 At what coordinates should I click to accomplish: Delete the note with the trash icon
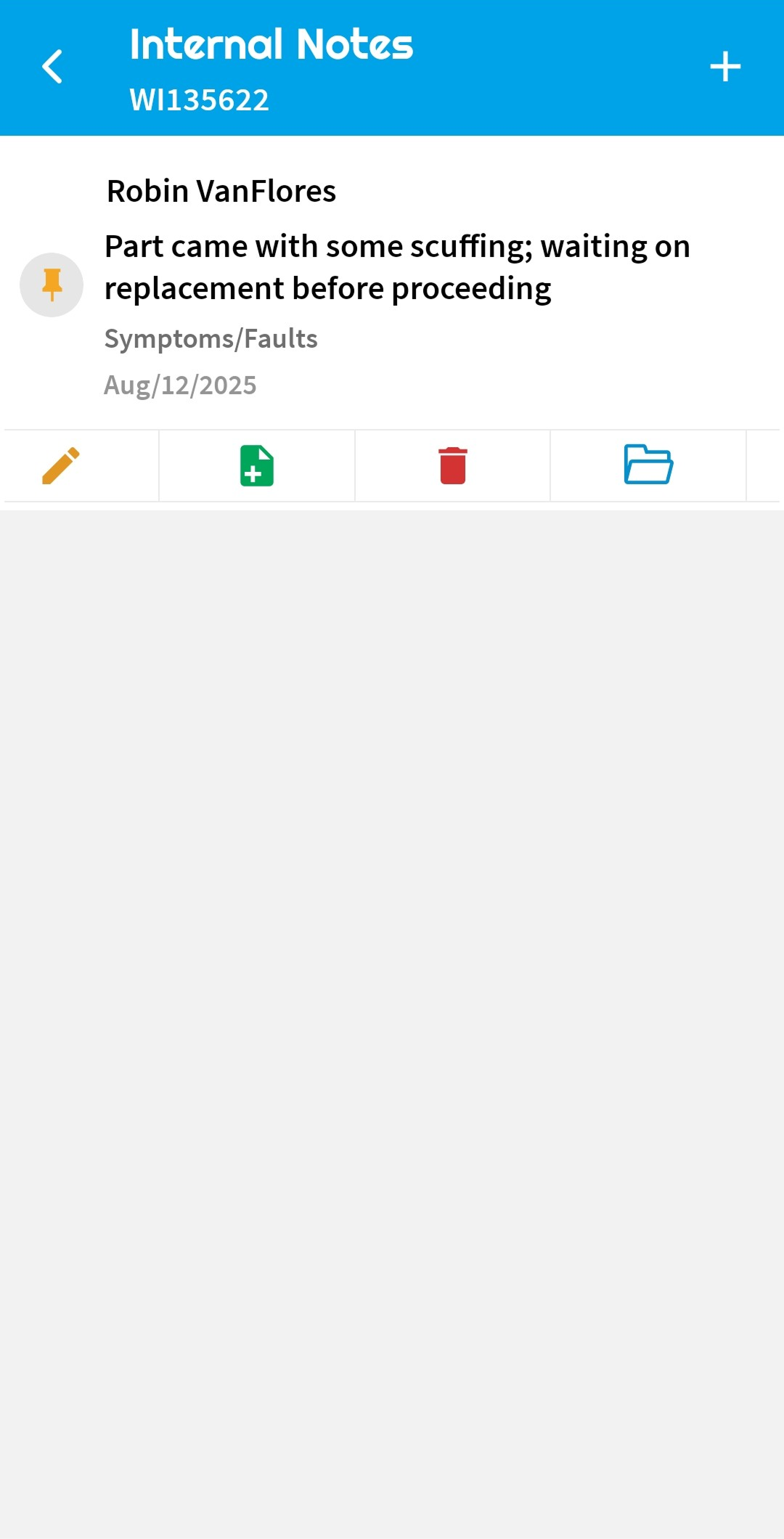coord(453,465)
